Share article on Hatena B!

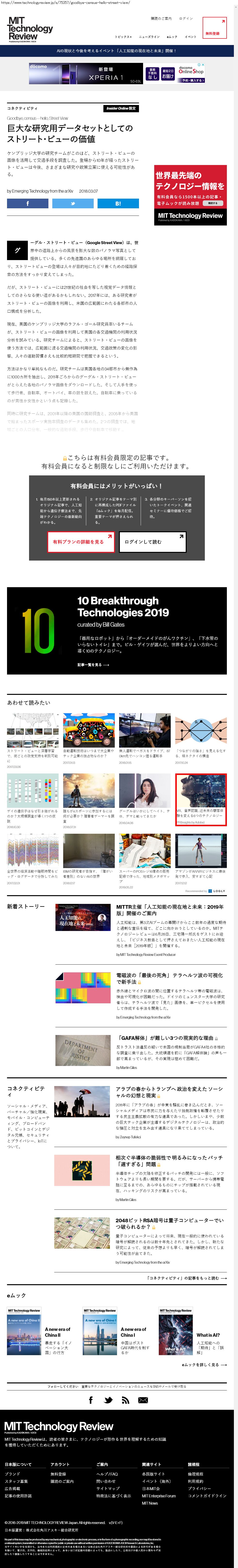118,203
